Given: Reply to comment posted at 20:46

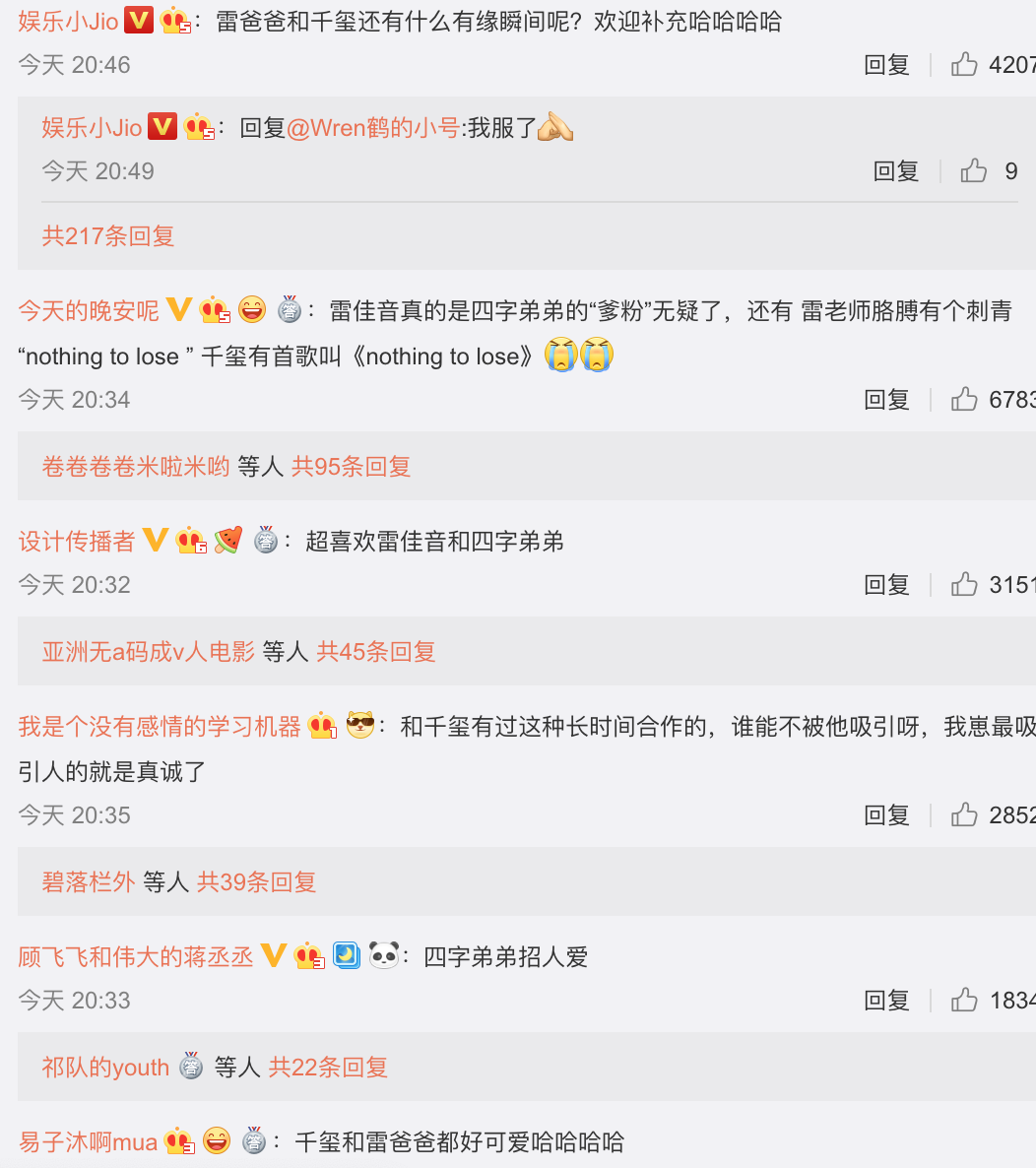Looking at the screenshot, I should coord(885,65).
